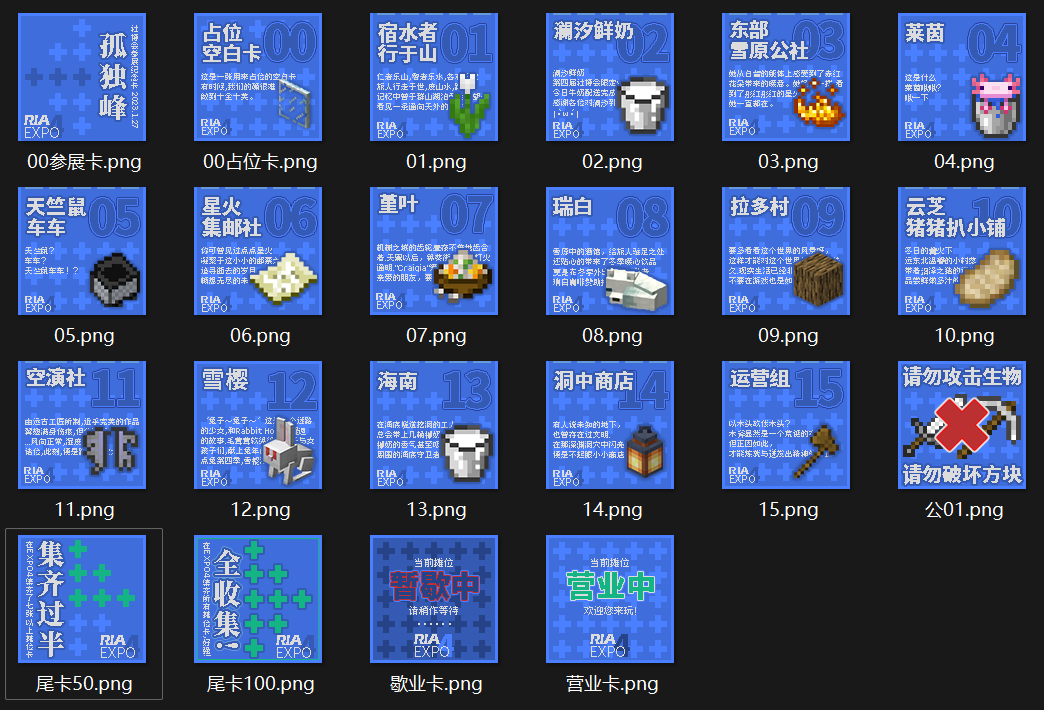
Task: Select the 00占位卡.png file
Action: pyautogui.click(x=258, y=77)
